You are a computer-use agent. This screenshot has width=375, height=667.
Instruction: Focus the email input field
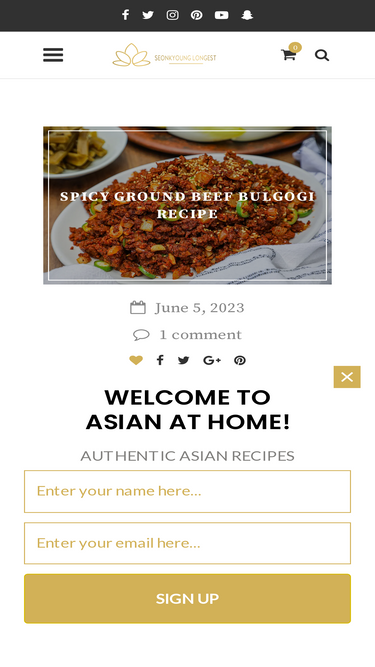pos(188,543)
